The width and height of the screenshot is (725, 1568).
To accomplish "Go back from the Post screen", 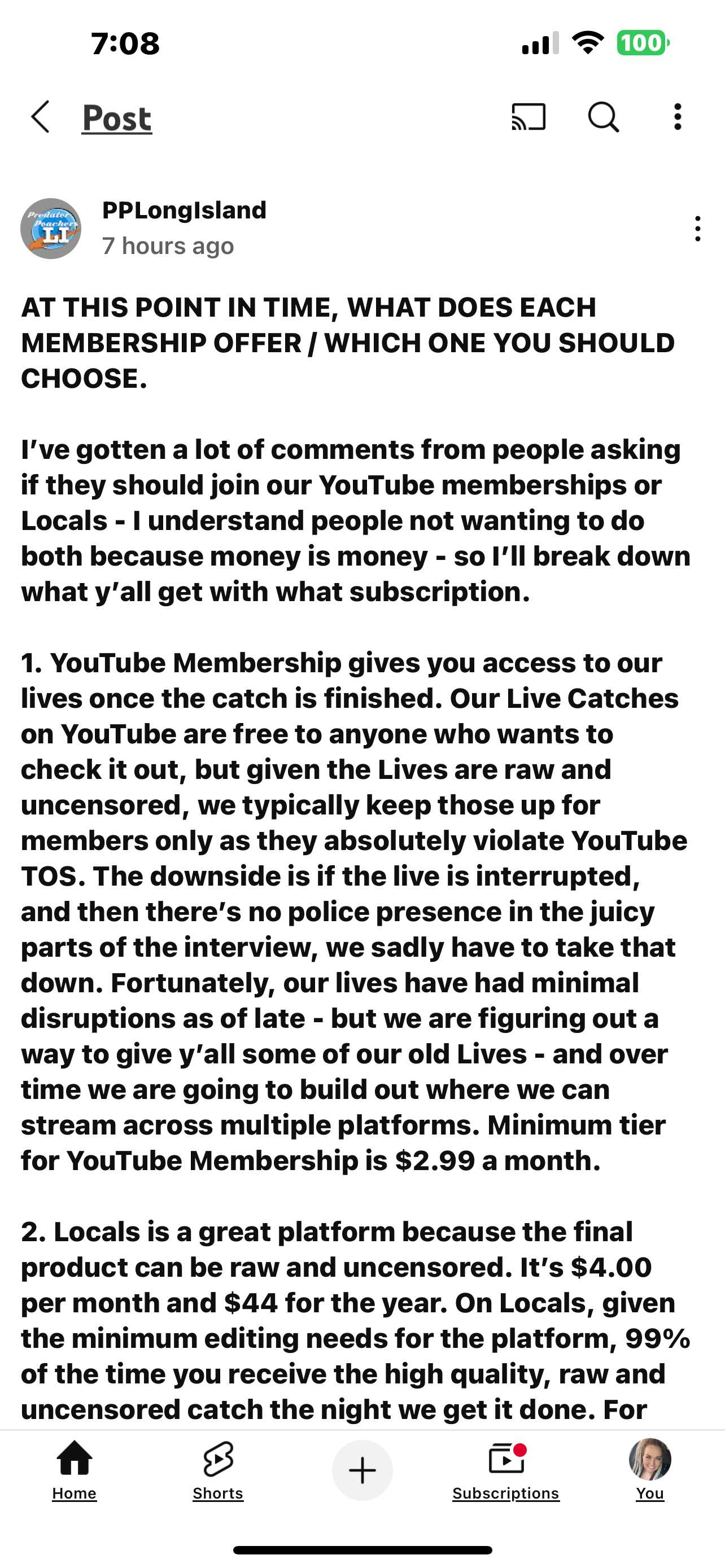I will click(x=40, y=117).
